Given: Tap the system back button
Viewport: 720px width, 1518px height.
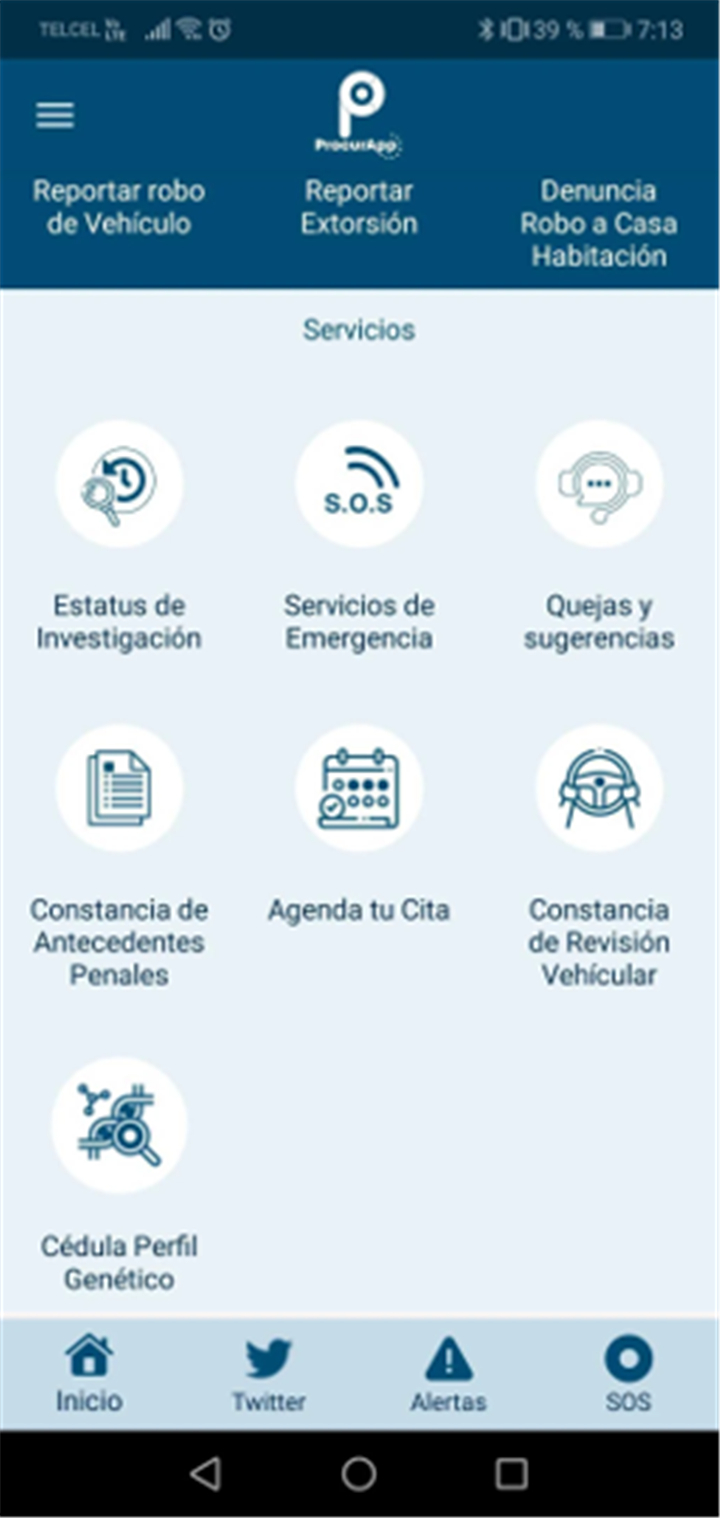Looking at the screenshot, I should (x=205, y=1473).
